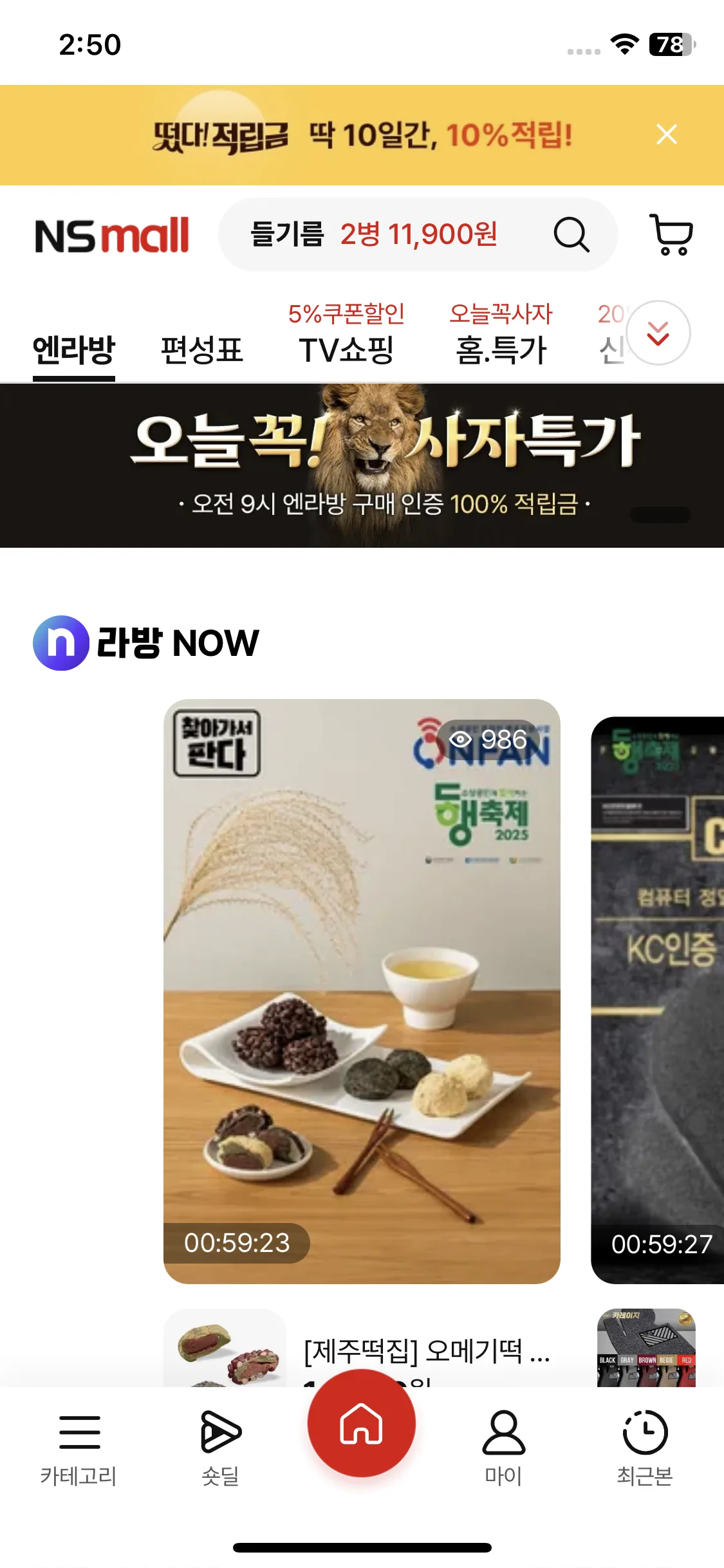Go to NSmall logo home
Image resolution: width=724 pixels, height=1568 pixels.
tap(112, 235)
